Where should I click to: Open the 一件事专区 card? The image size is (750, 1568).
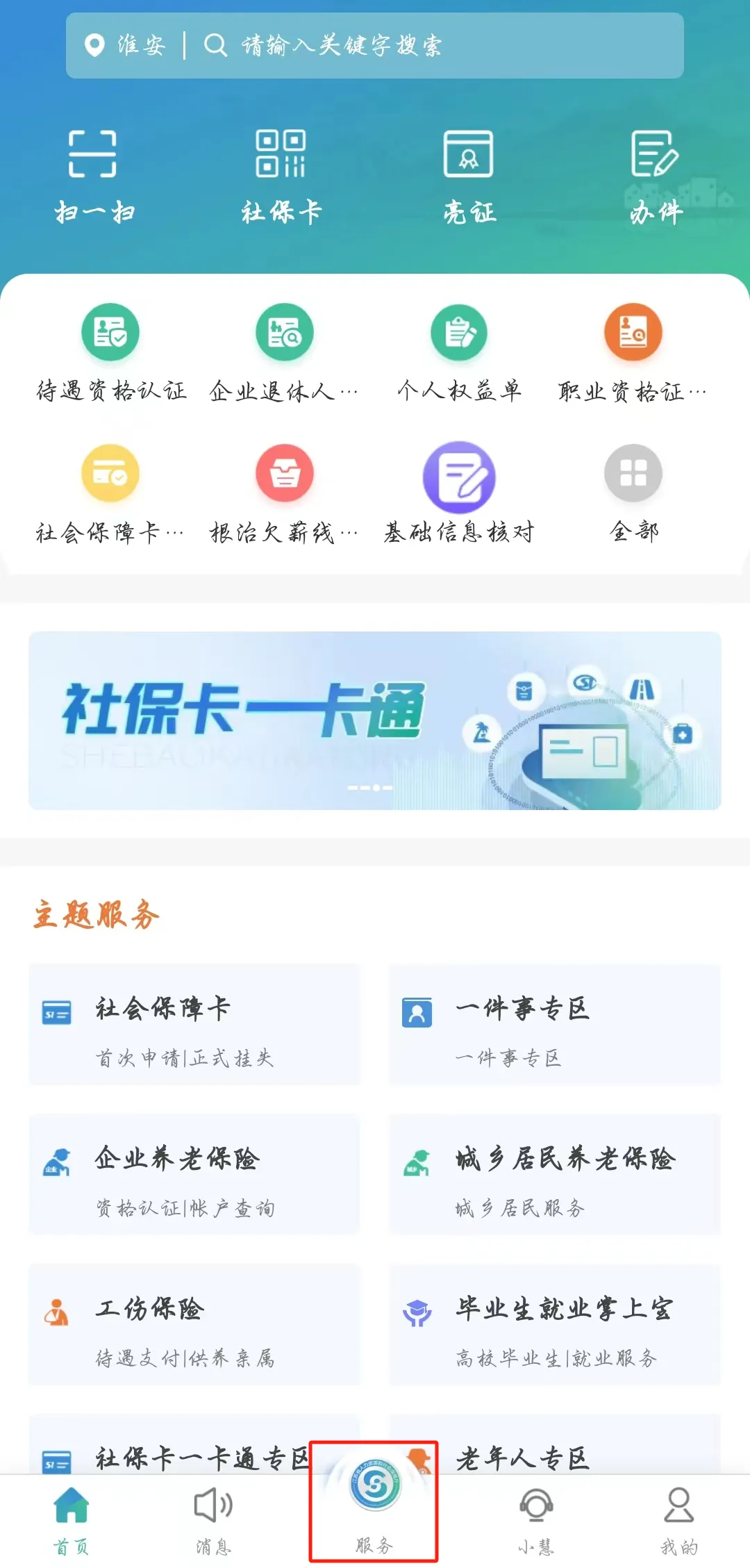pyautogui.click(x=554, y=1025)
